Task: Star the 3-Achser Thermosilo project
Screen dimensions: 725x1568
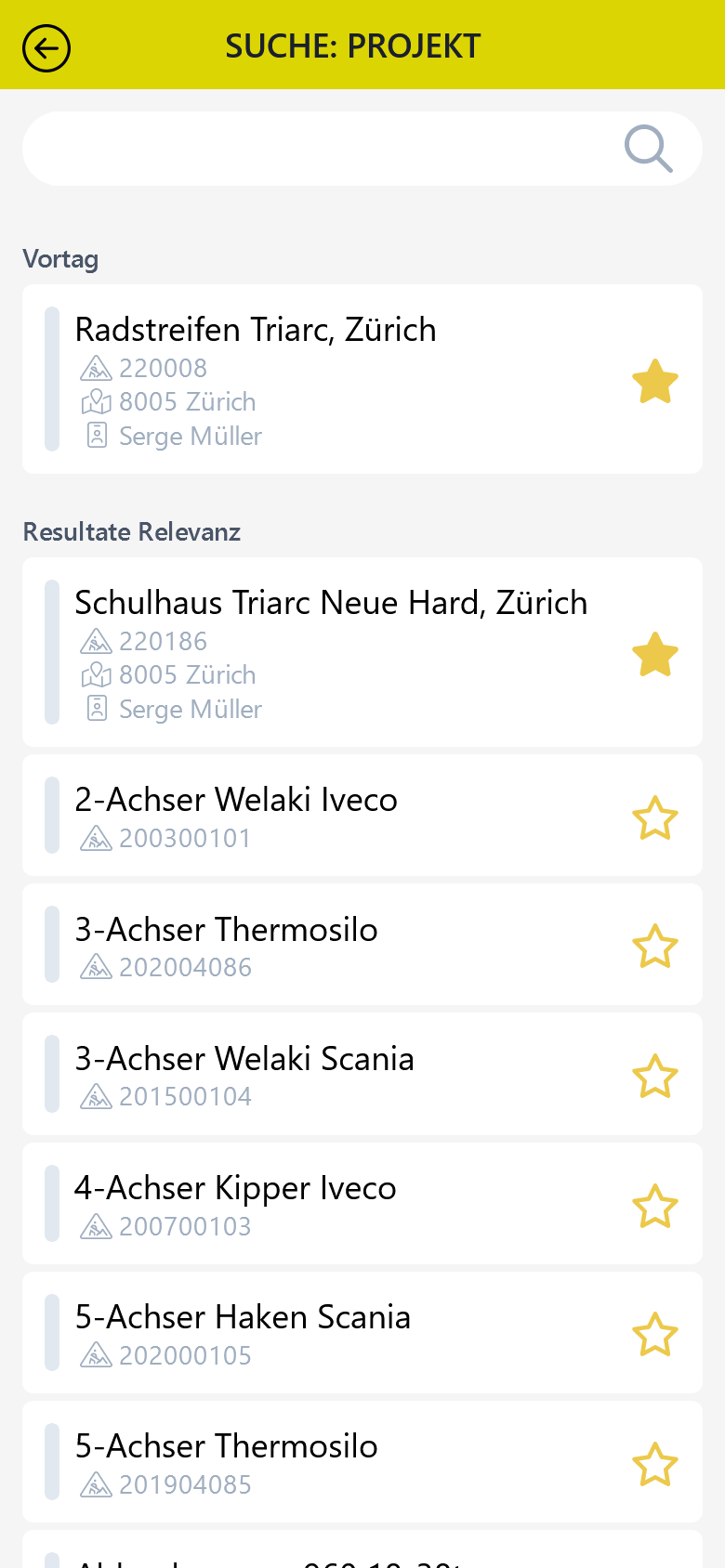Action: 654,946
